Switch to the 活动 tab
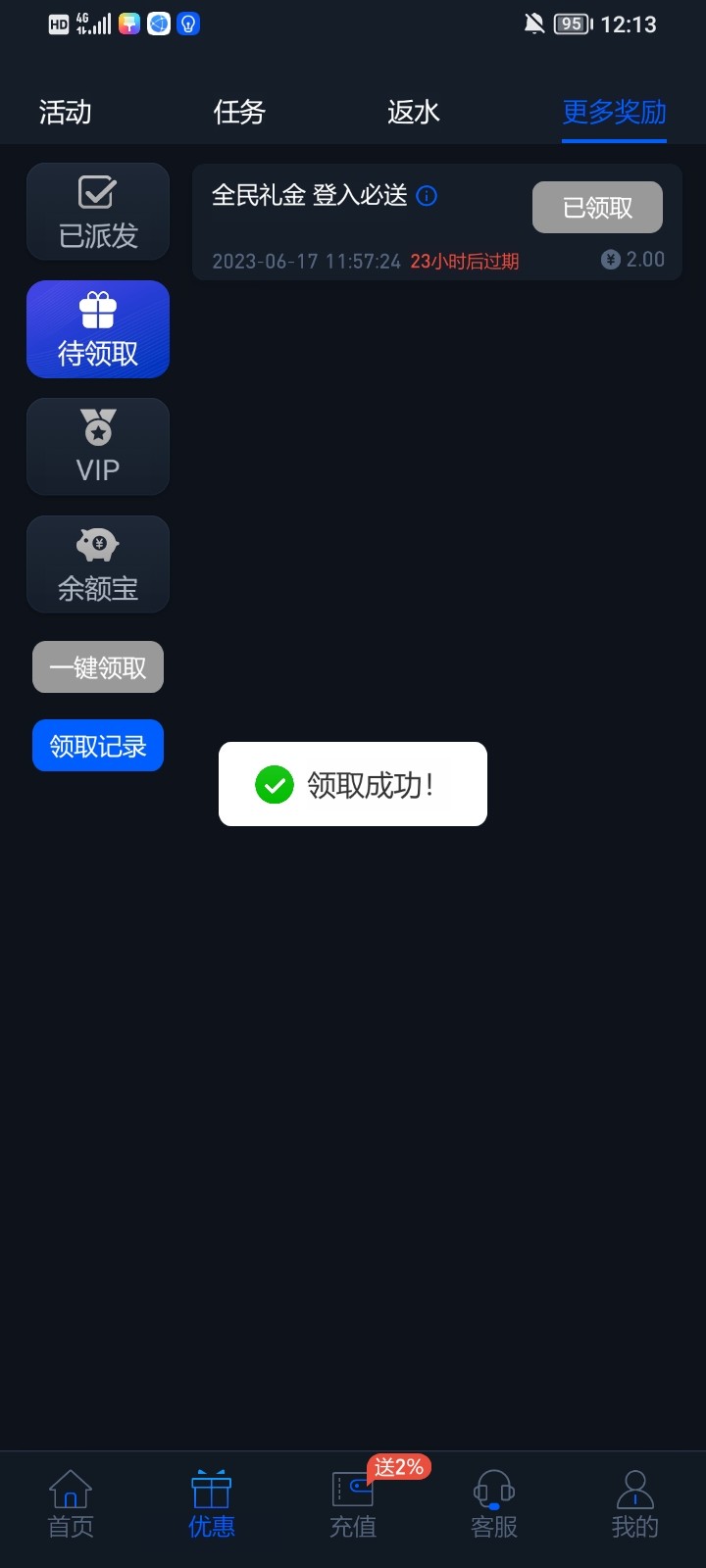This screenshot has width=706, height=1568. tap(65, 113)
